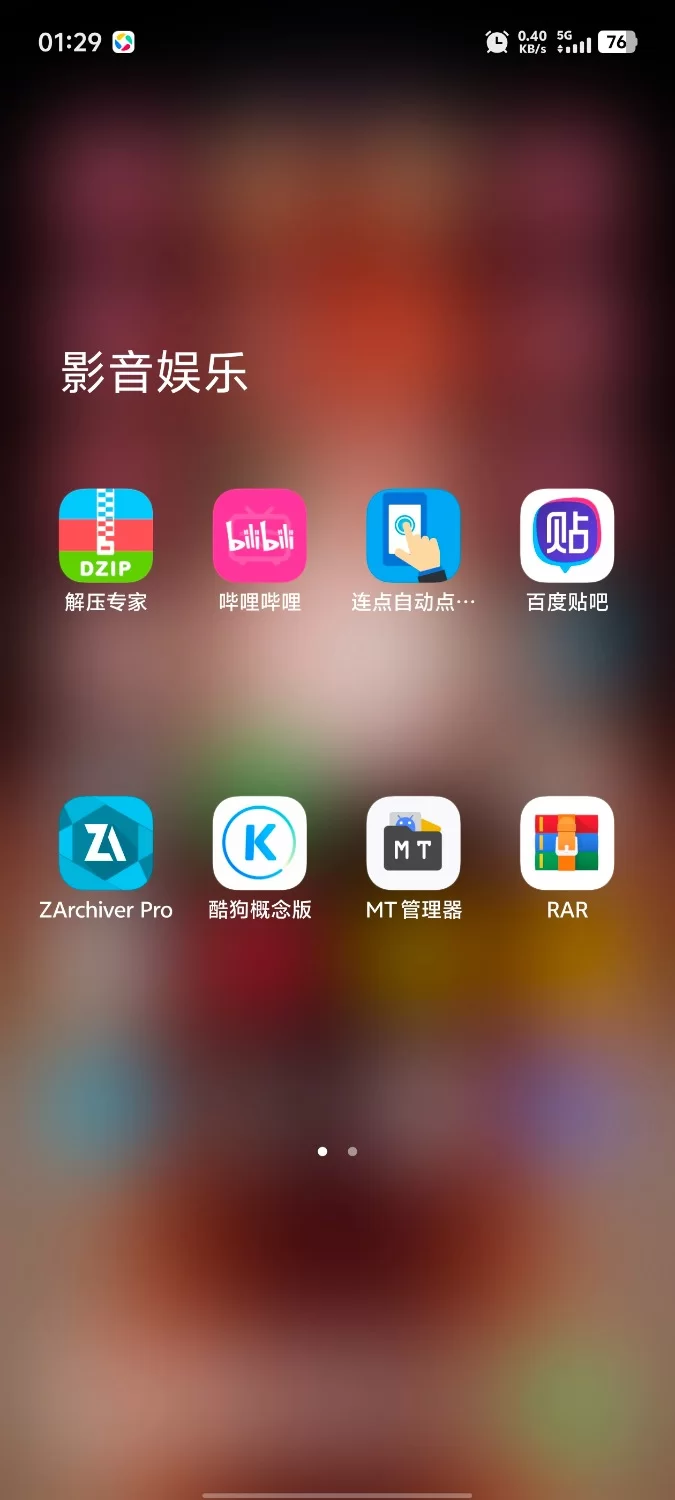675x1500 pixels.
Task: Open the 解压专家 DZIP app
Action: (x=106, y=536)
